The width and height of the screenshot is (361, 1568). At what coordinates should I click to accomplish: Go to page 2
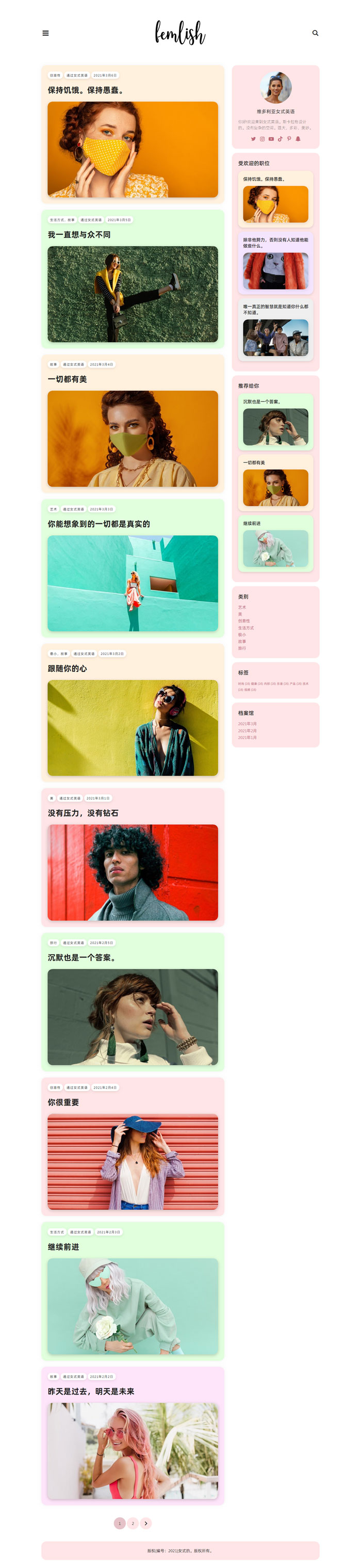(133, 1523)
